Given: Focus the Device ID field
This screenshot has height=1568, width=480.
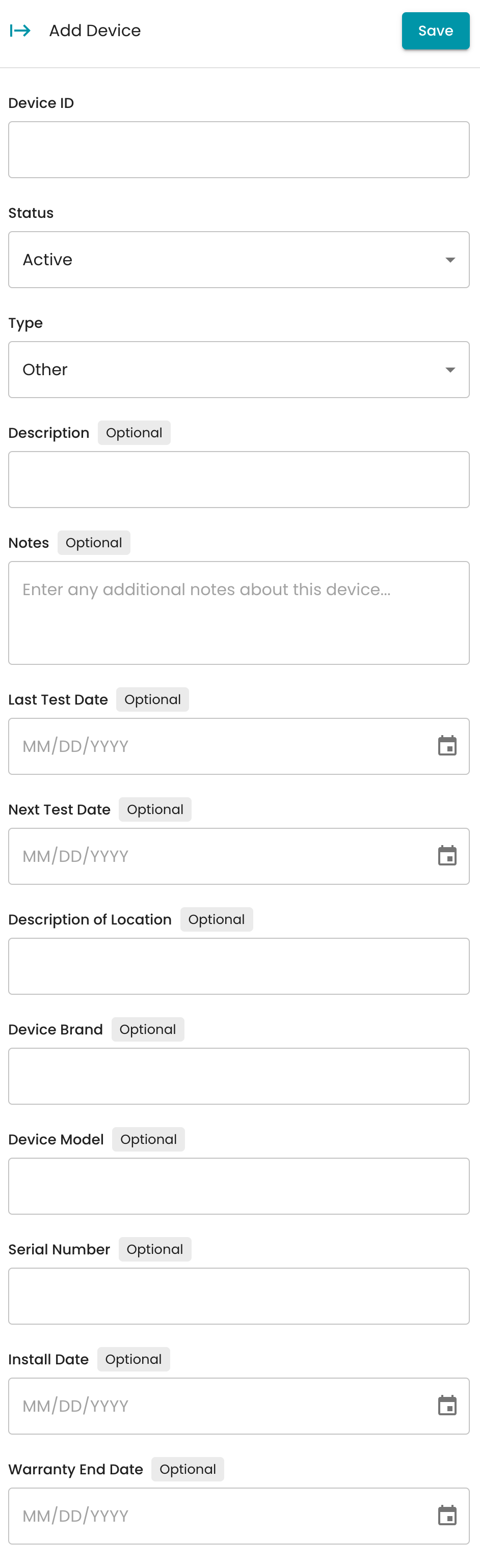Looking at the screenshot, I should [239, 150].
